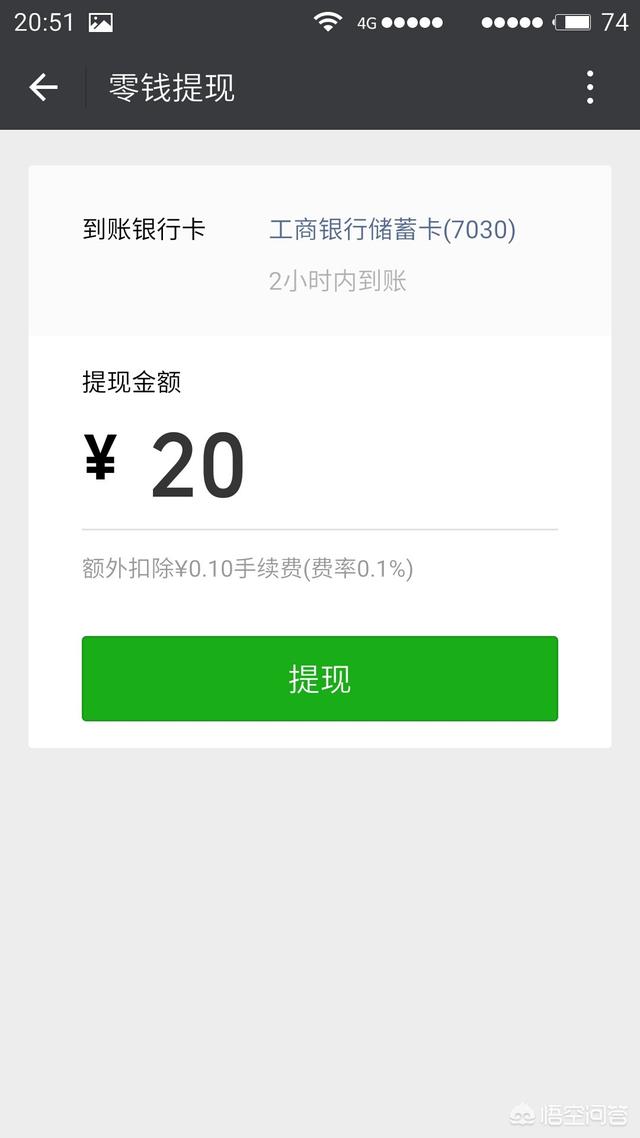Go back from 零钱提现 screen
This screenshot has width=640, height=1138.
43,88
